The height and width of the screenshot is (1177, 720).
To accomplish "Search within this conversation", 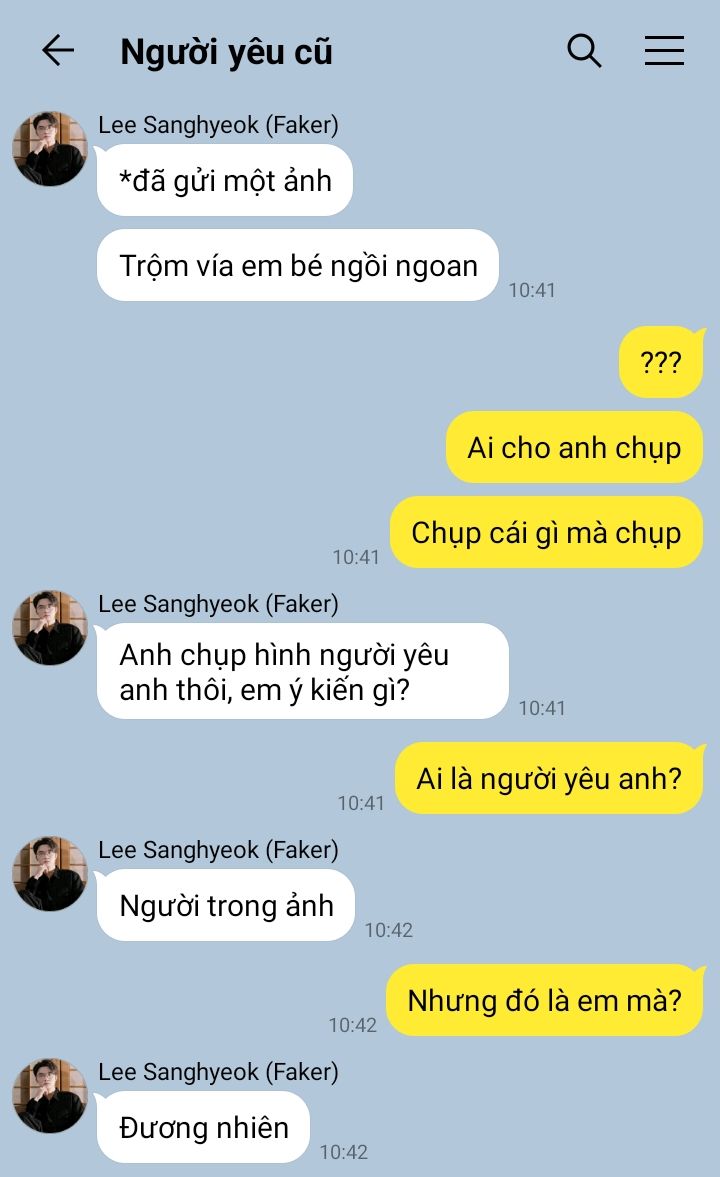I will click(584, 51).
